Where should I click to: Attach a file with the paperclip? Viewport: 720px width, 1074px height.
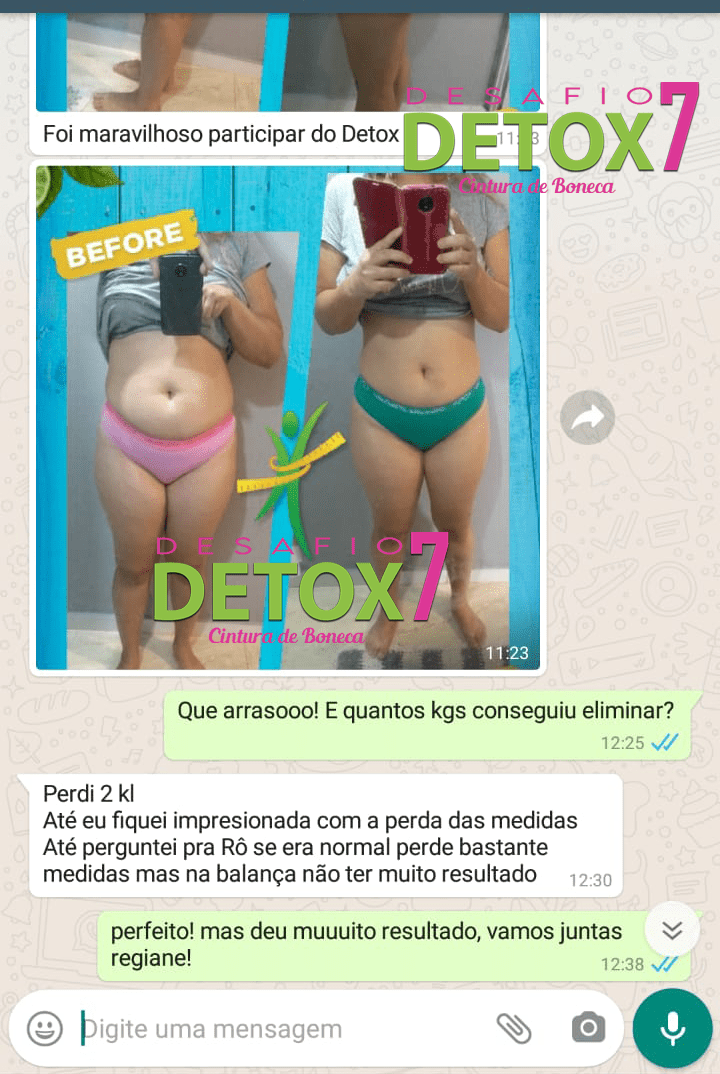(514, 1028)
